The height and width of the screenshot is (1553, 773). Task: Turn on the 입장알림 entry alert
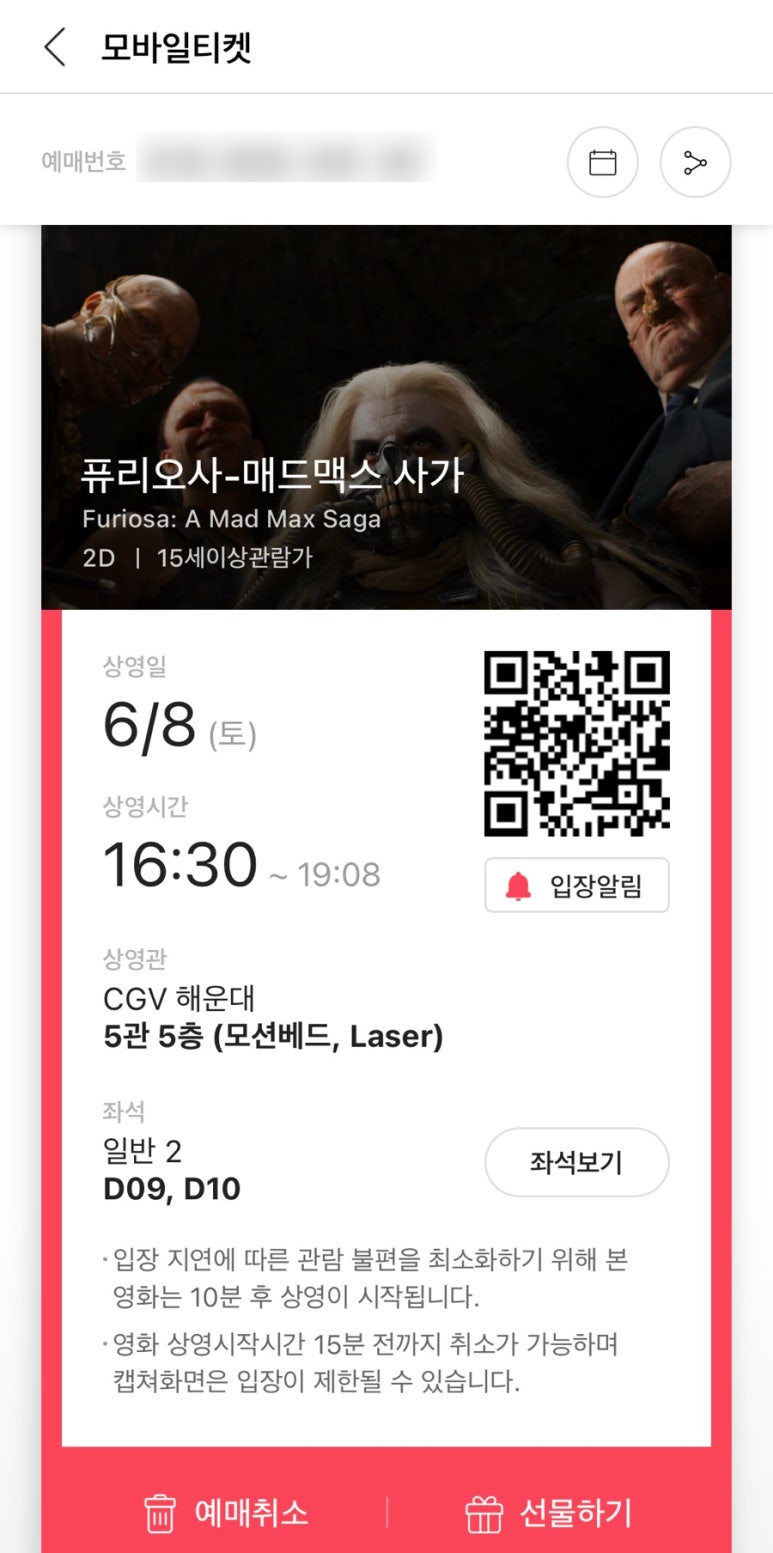(x=576, y=885)
